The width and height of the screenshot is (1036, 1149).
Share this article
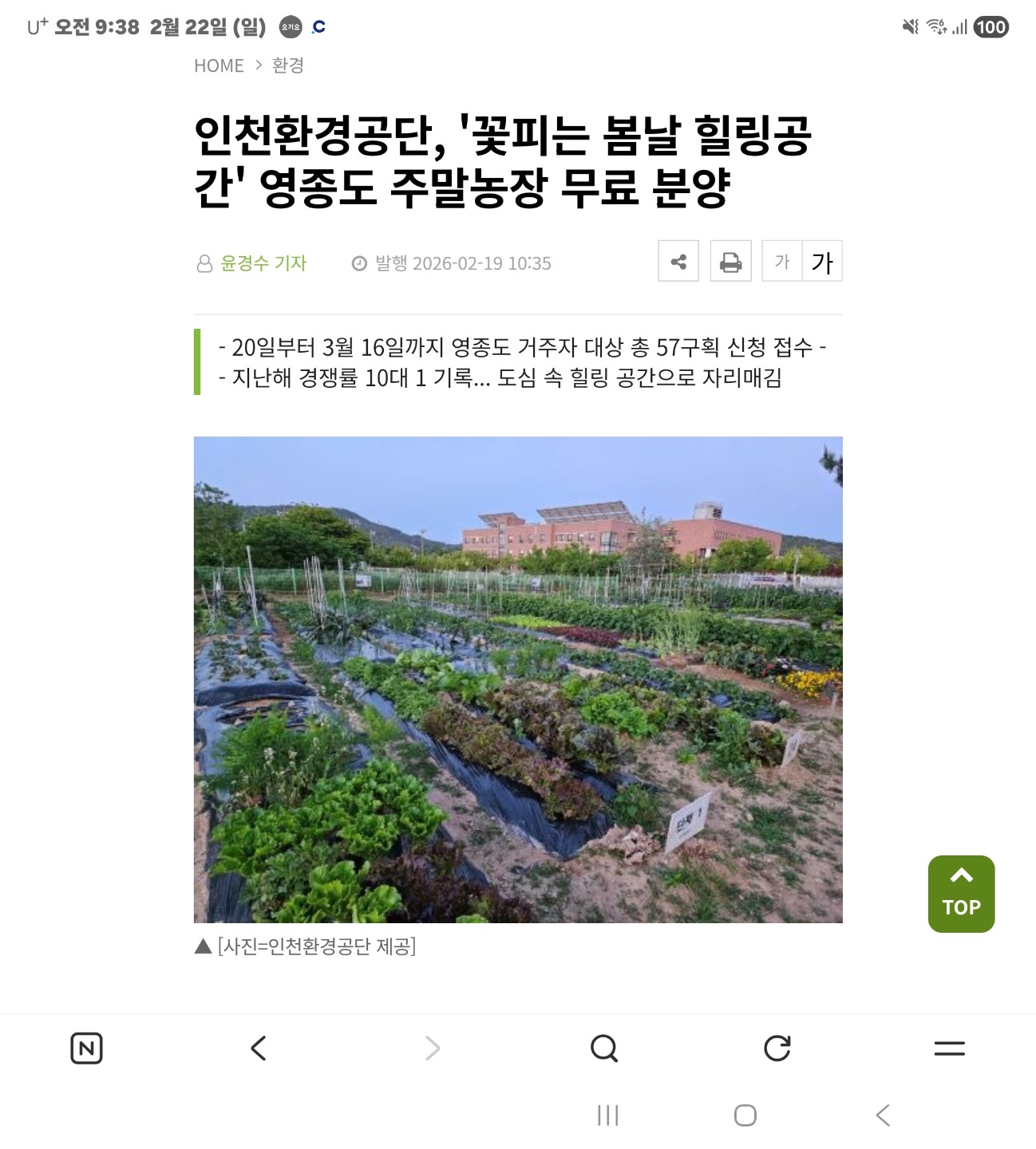[x=678, y=261]
